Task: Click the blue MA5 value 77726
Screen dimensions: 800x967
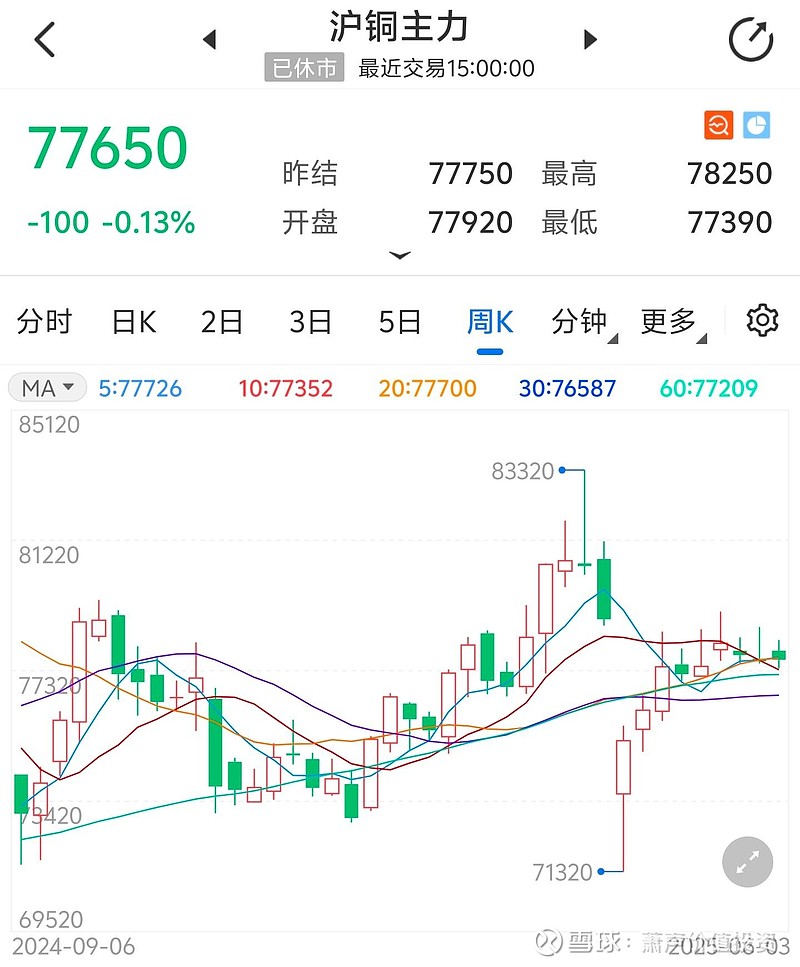Action: click(139, 387)
